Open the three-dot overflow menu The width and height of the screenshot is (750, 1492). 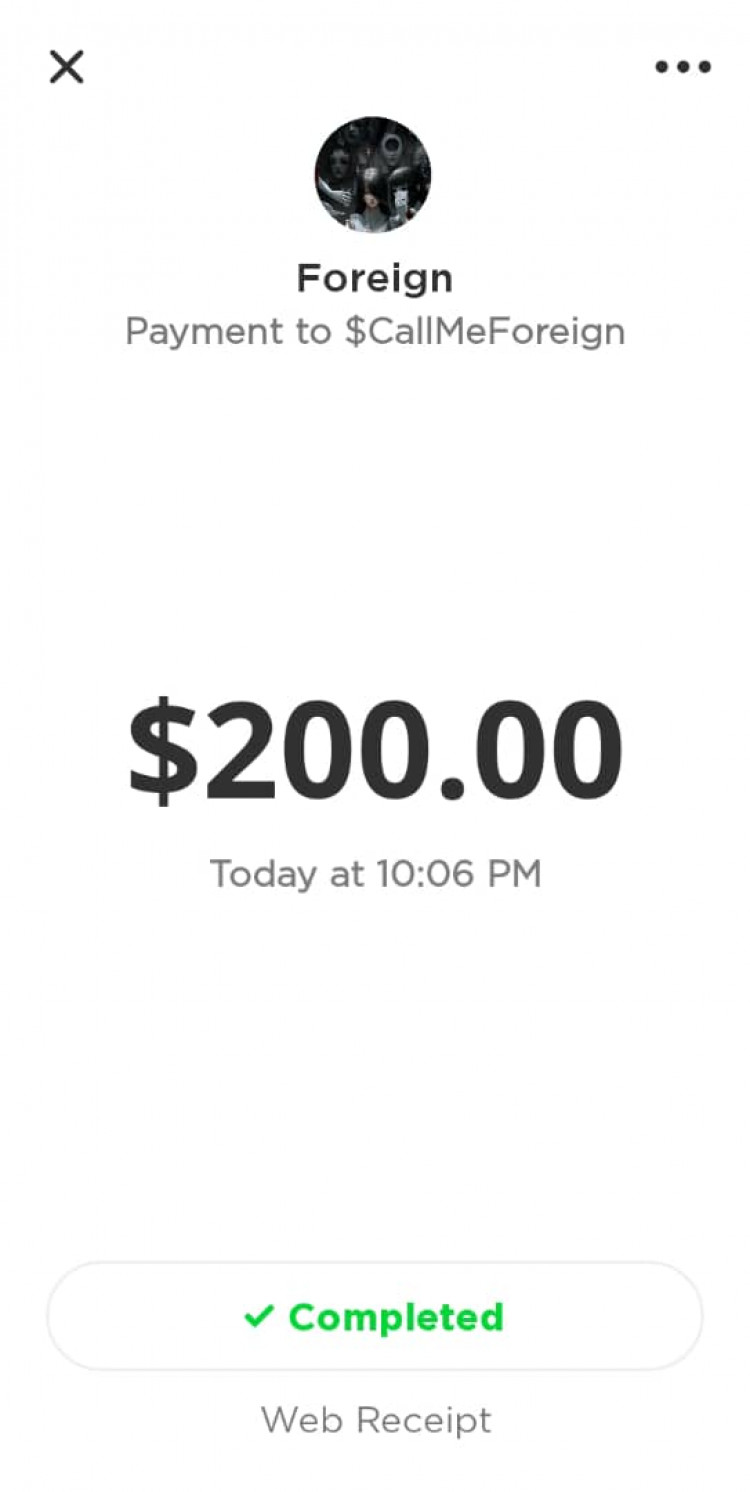point(683,67)
